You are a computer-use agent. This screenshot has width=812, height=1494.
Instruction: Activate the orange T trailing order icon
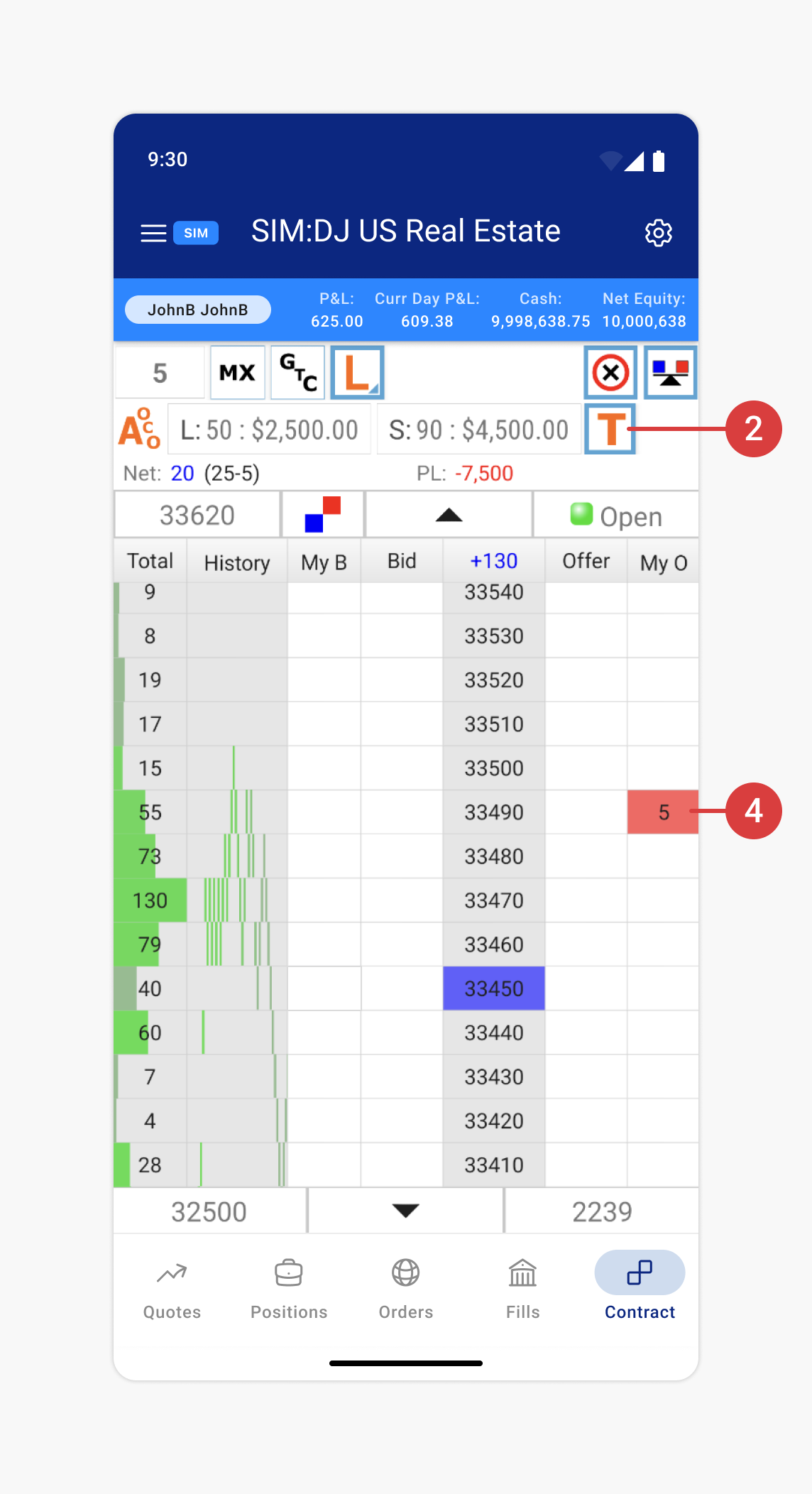(610, 428)
